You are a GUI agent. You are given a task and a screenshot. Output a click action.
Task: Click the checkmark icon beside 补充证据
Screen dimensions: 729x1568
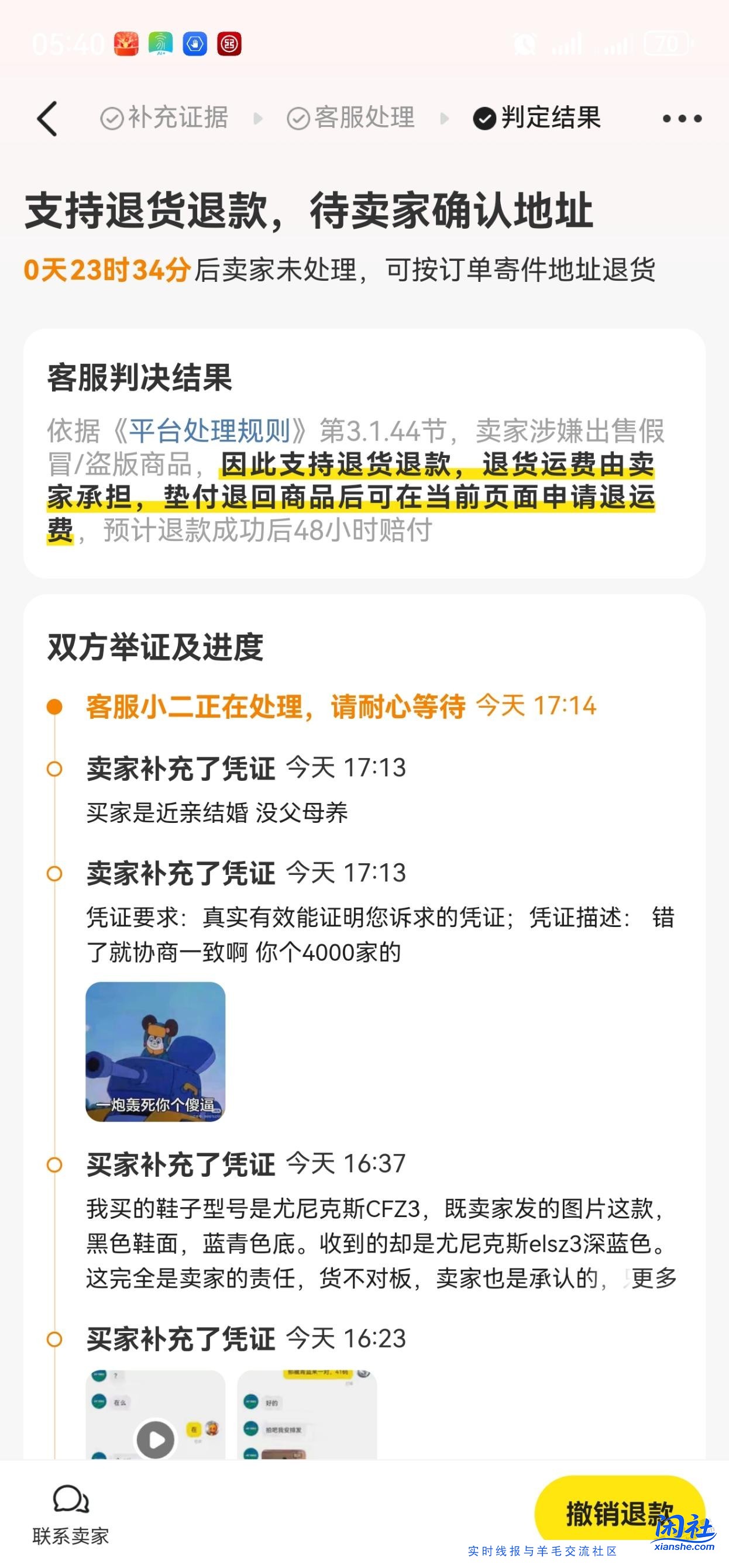pos(114,118)
